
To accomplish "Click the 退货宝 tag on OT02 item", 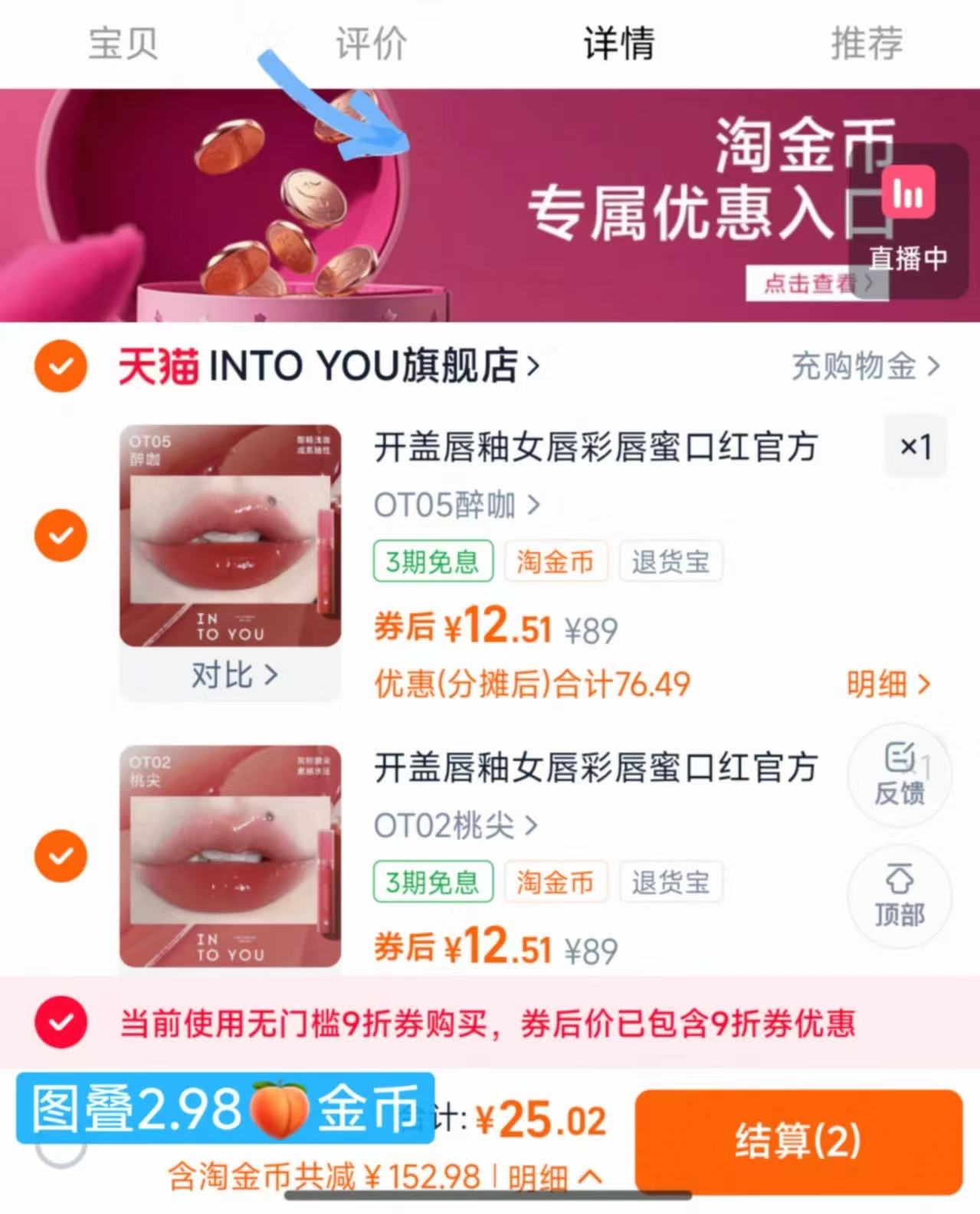I will [670, 882].
